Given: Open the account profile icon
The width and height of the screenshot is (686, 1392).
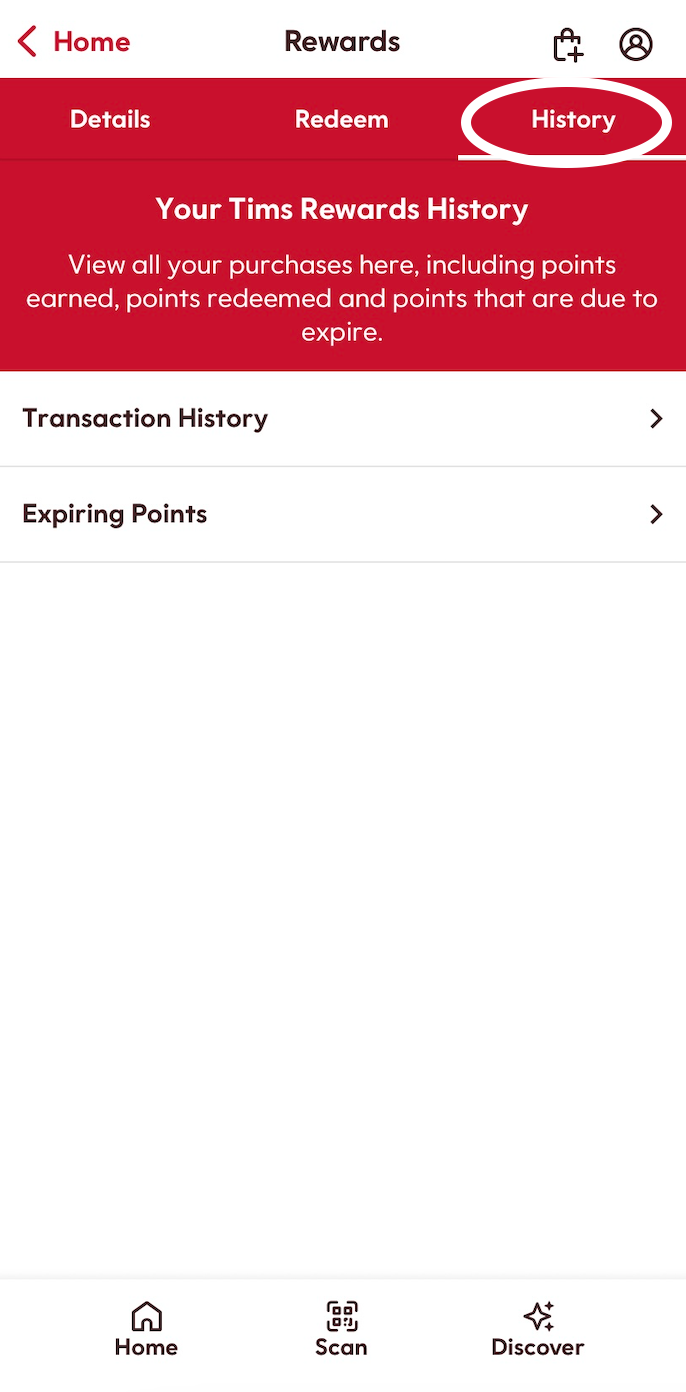Looking at the screenshot, I should pos(636,44).
